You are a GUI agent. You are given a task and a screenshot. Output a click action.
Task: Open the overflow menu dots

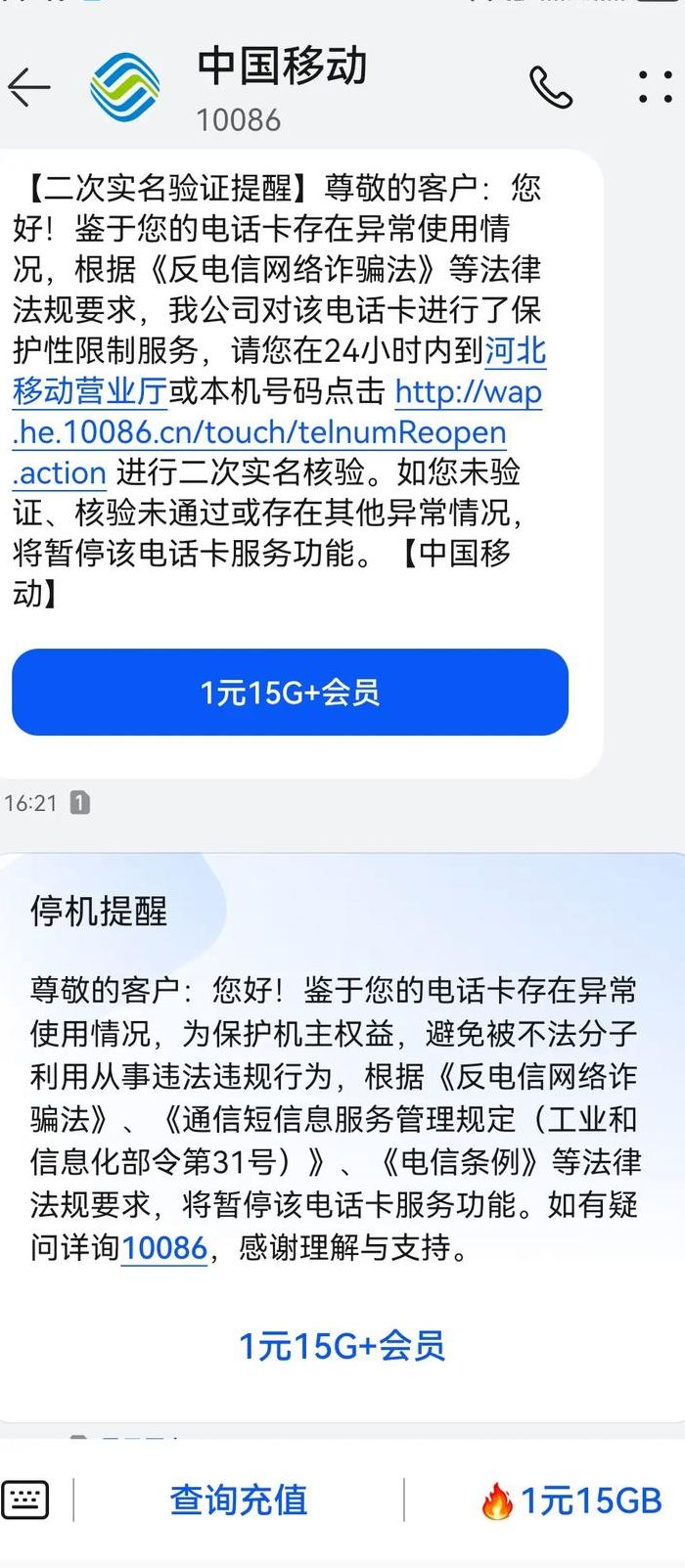click(x=655, y=87)
